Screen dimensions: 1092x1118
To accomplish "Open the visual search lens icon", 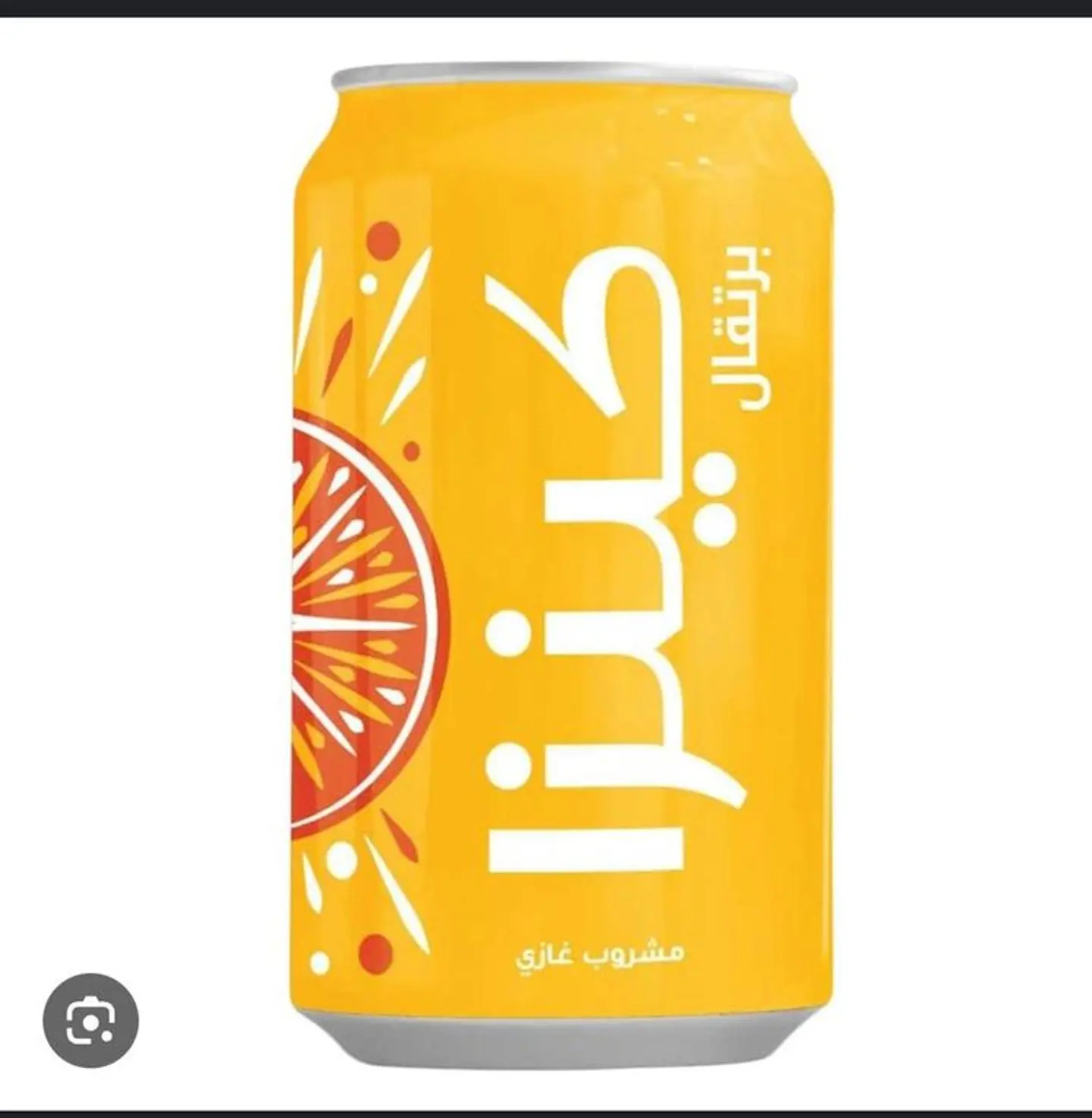I will [90, 1020].
